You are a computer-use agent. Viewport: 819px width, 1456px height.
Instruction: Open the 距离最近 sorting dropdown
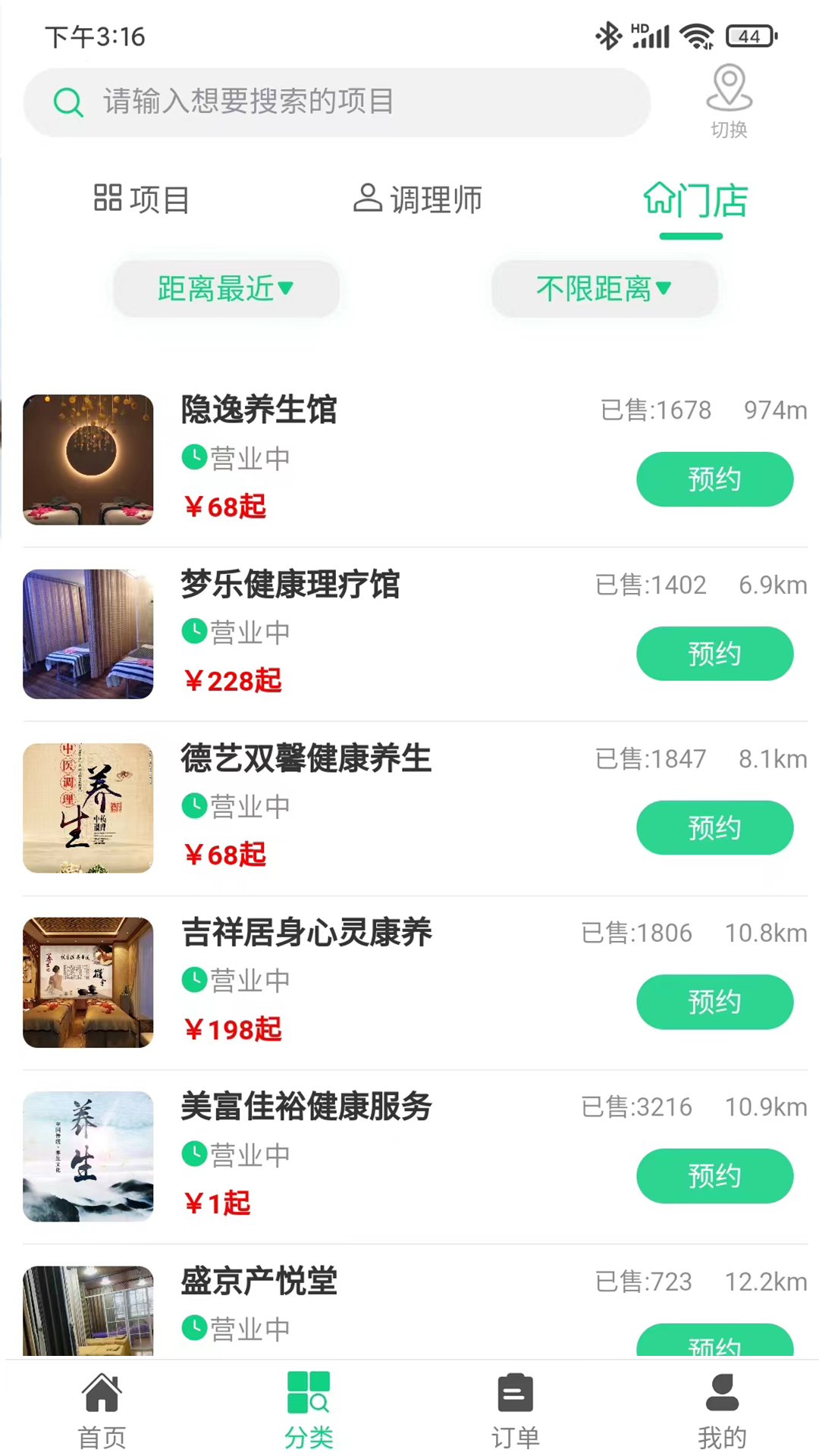pyautogui.click(x=226, y=289)
